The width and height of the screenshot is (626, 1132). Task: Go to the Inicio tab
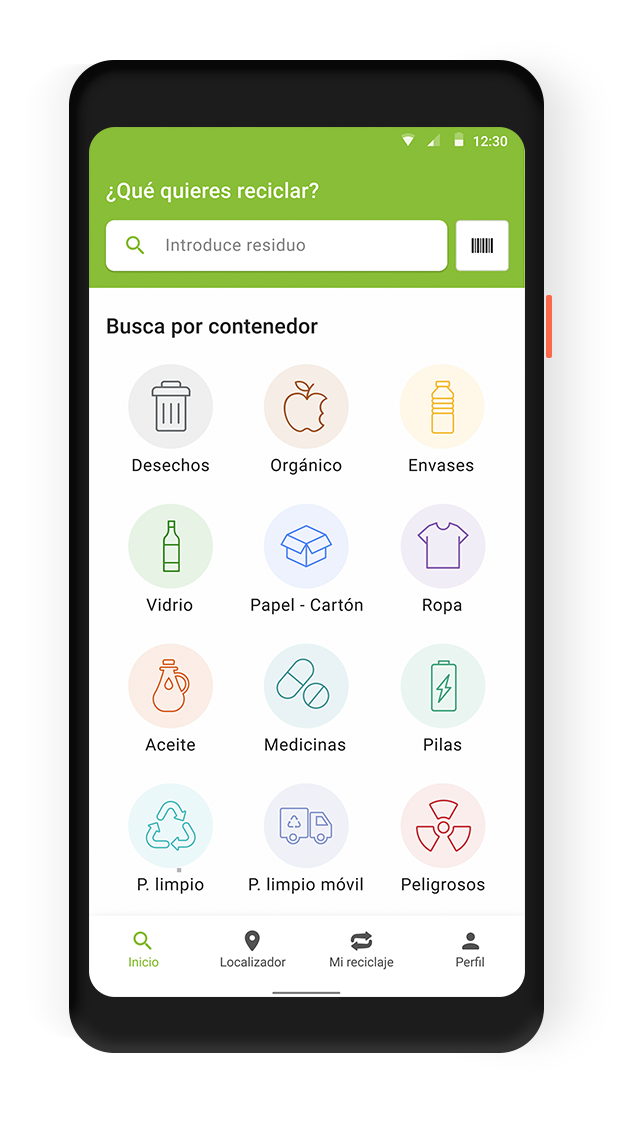pos(143,949)
